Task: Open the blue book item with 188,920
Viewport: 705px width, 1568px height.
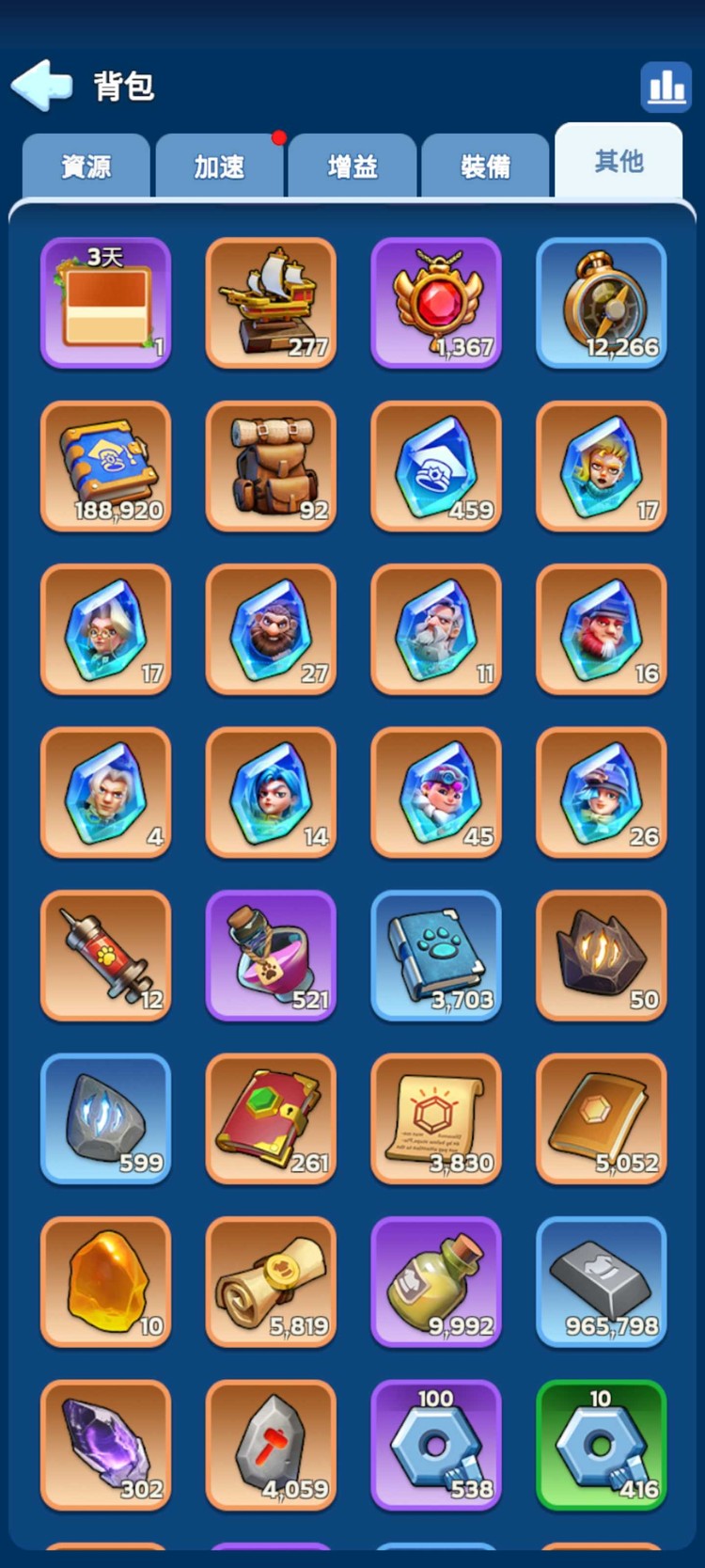Action: pyautogui.click(x=105, y=467)
